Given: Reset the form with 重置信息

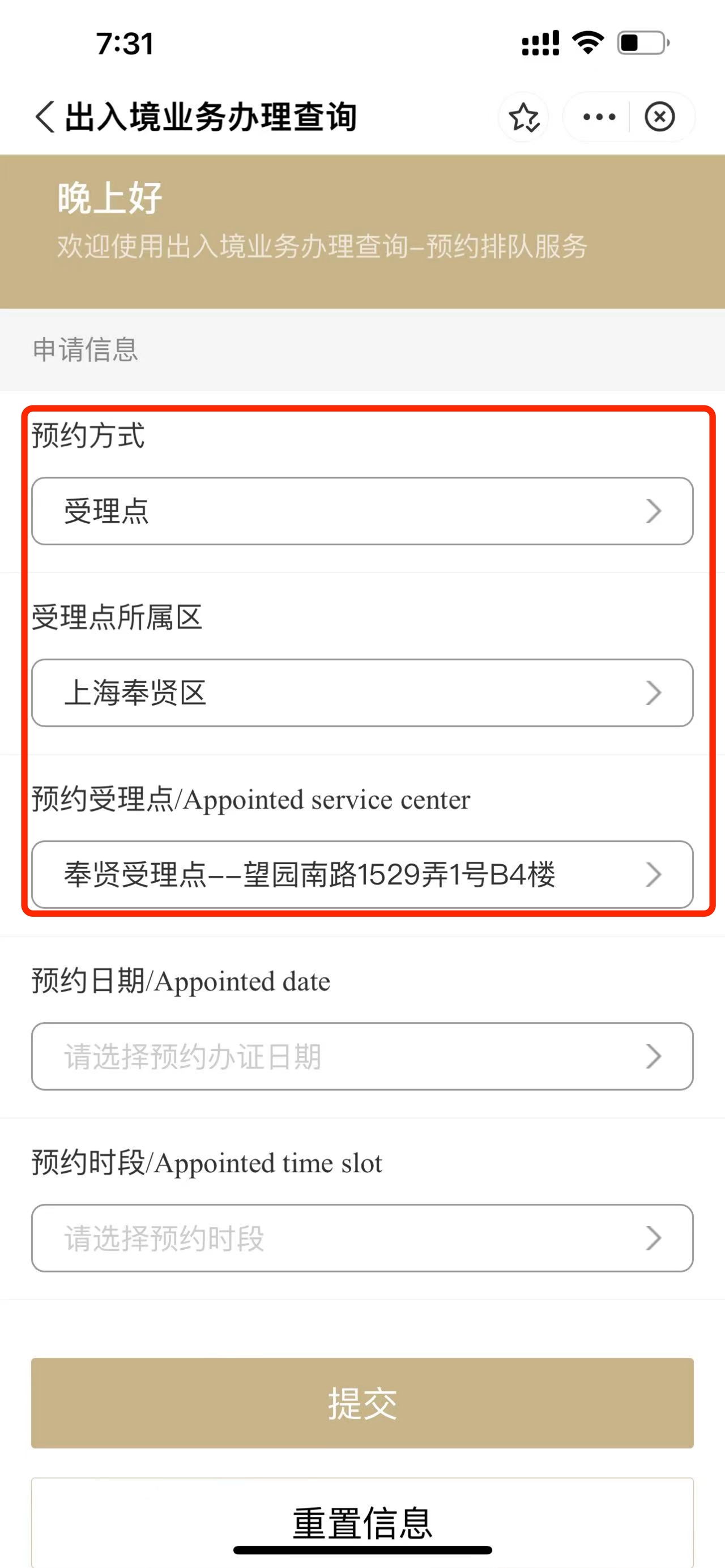Looking at the screenshot, I should [362, 1522].
